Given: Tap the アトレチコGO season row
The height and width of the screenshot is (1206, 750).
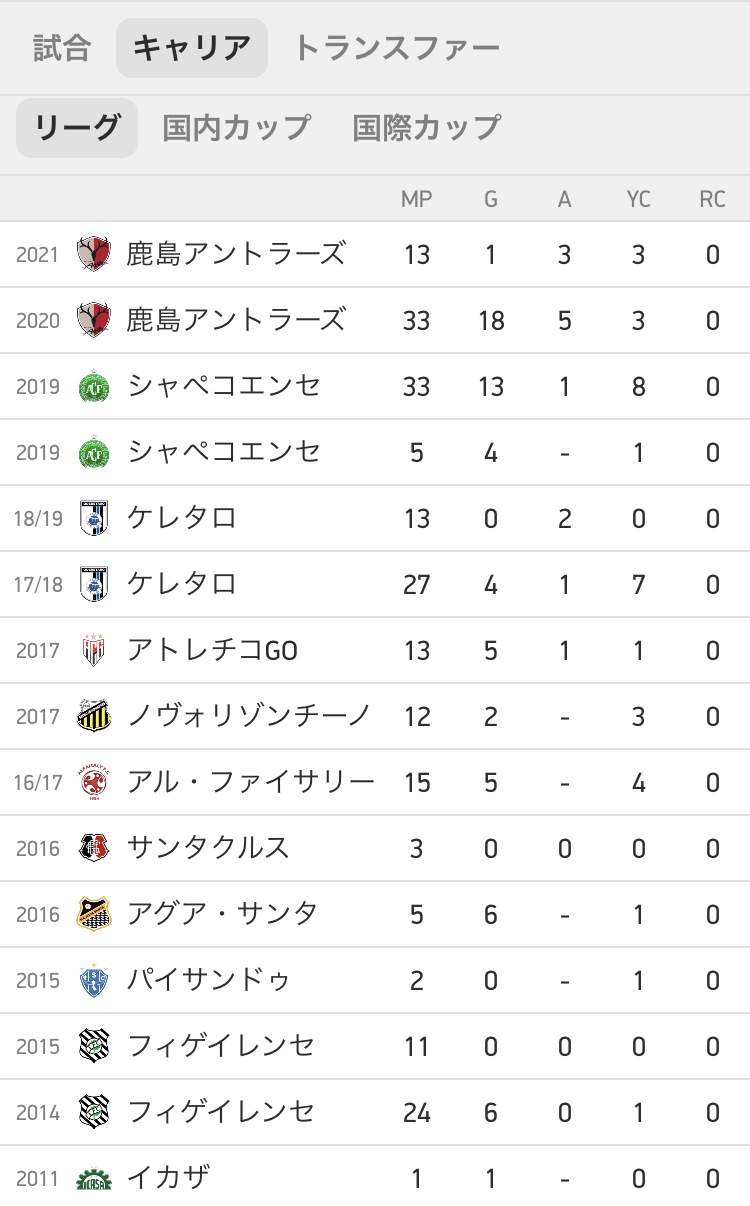Looking at the screenshot, I should (375, 651).
